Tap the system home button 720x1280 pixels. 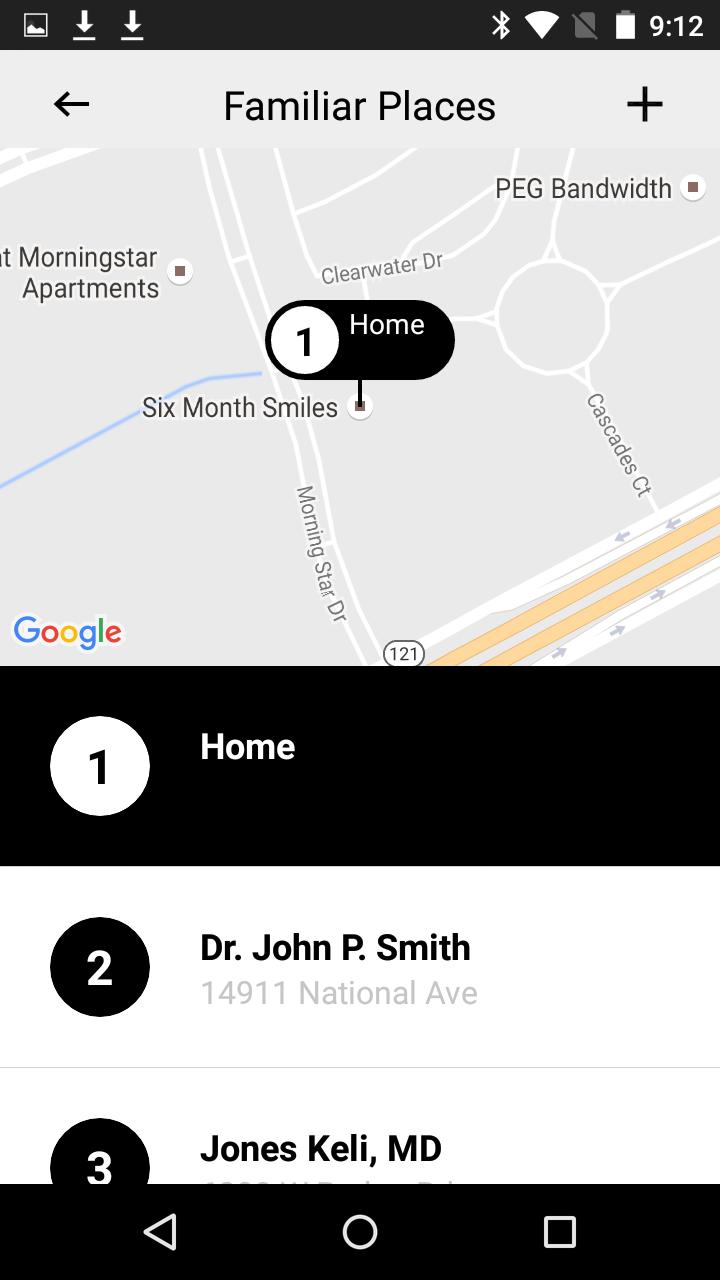tap(360, 1232)
